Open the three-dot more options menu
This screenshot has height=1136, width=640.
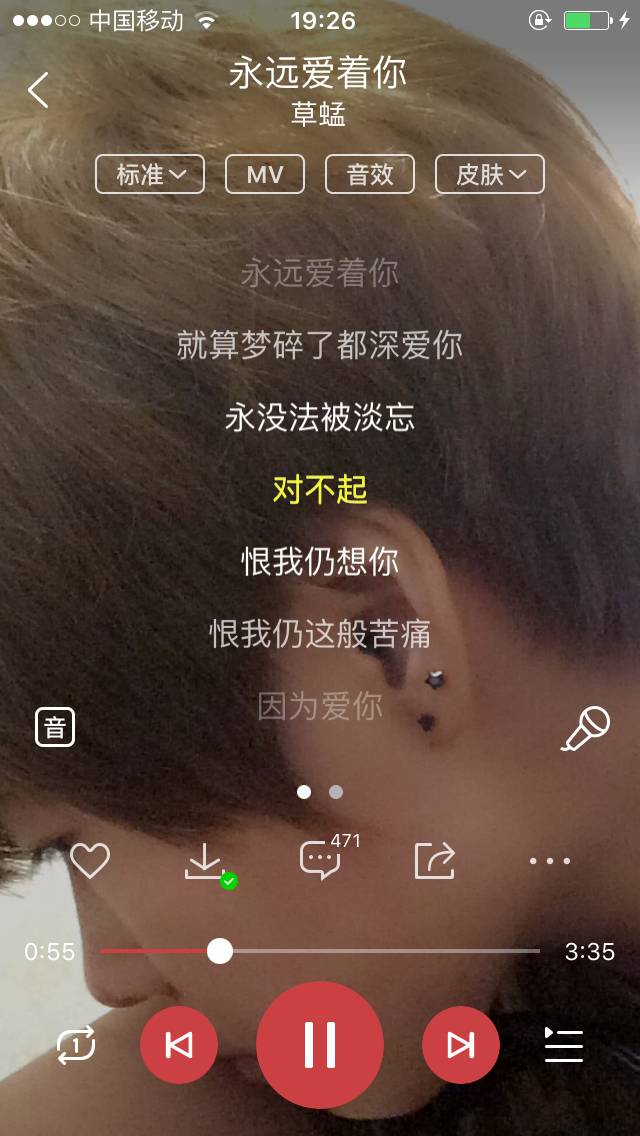tap(550, 860)
